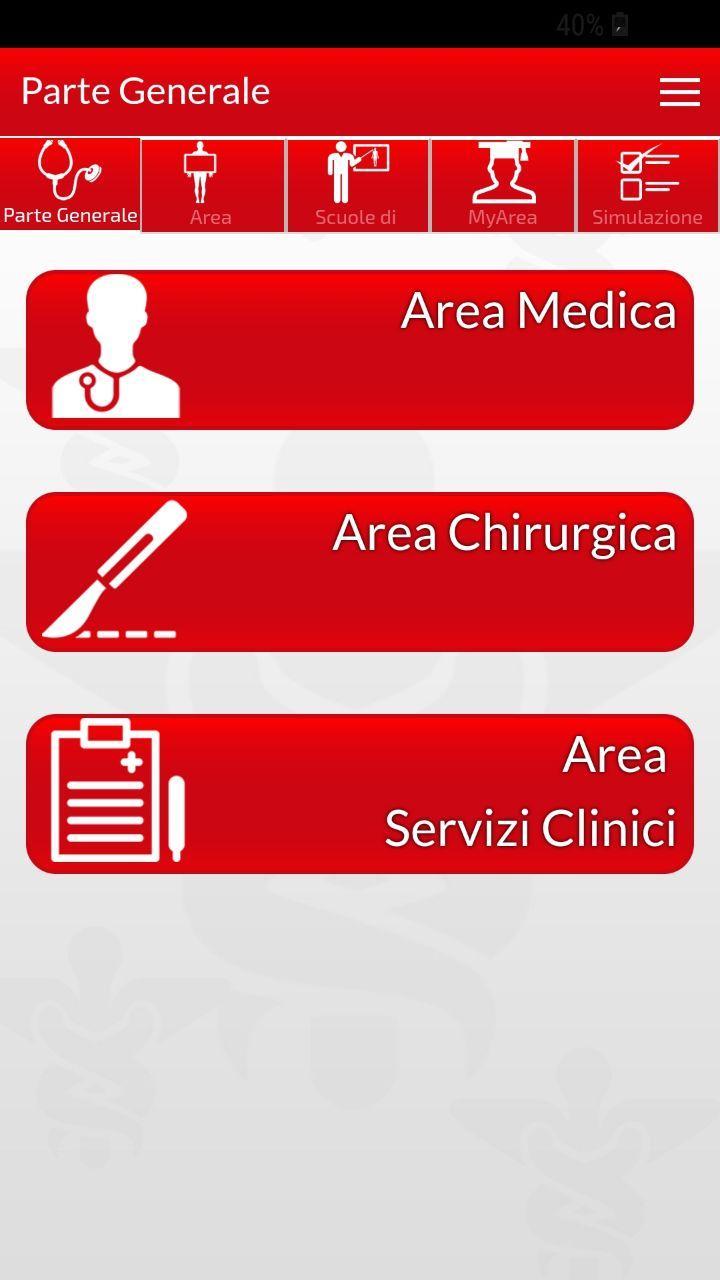Switch to the Scuole di tab
Image resolution: width=720 pixels, height=1280 pixels.
357,186
